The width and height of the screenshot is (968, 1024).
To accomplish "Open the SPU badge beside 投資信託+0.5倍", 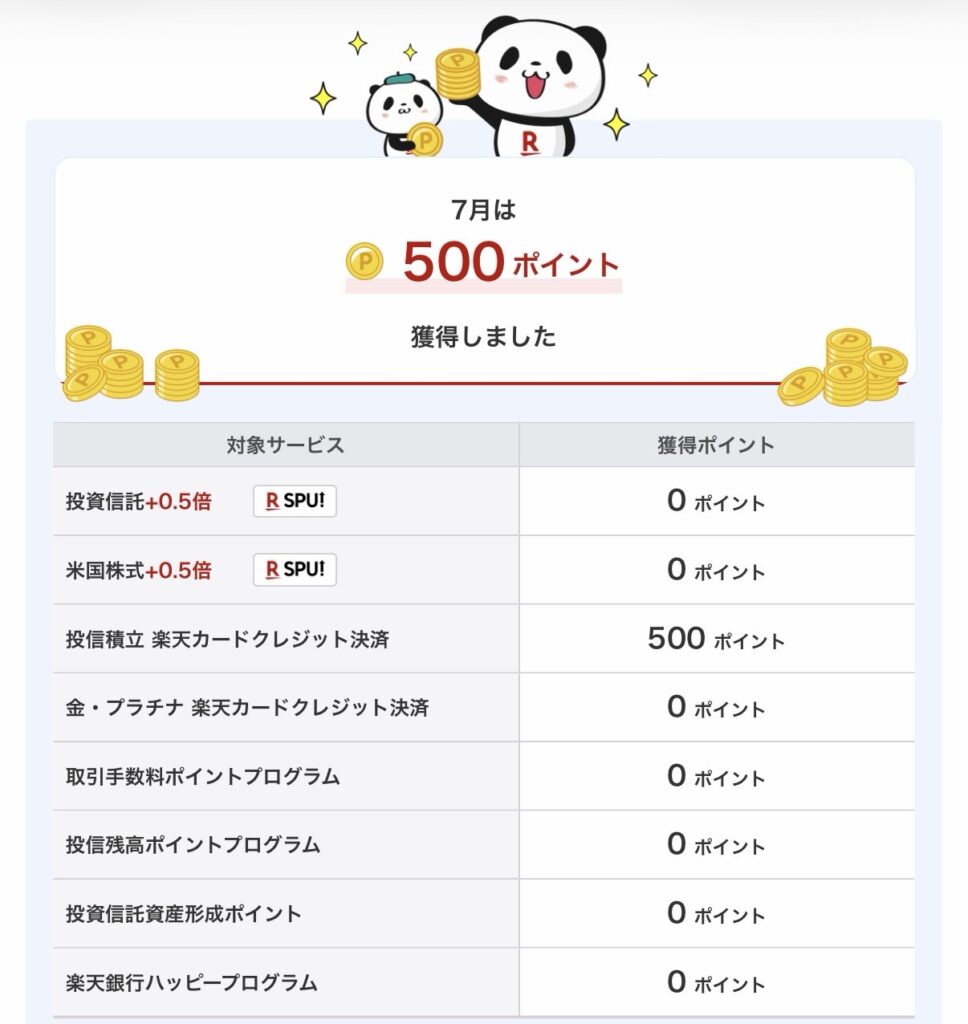I will pyautogui.click(x=295, y=501).
